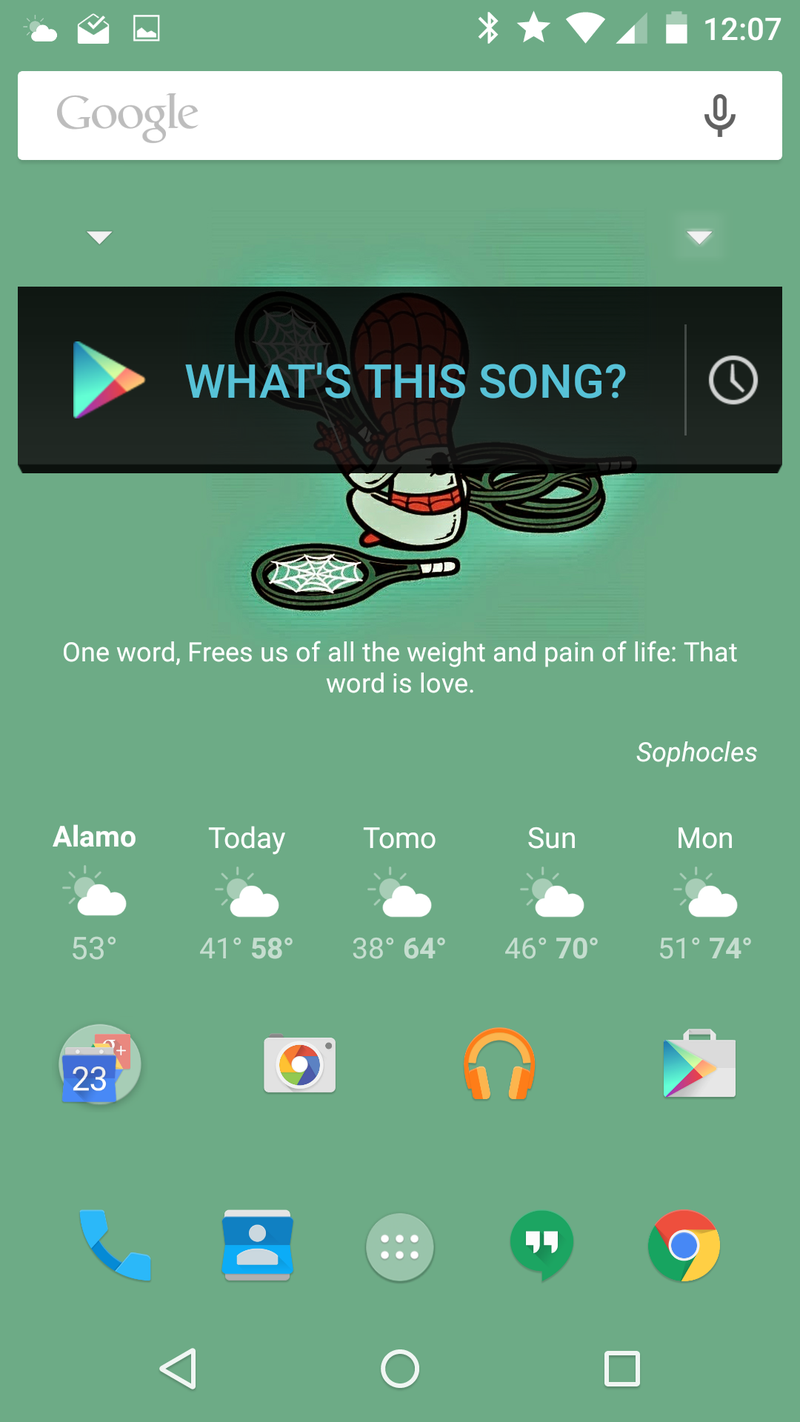Screen dimensions: 800x1422
Task: Launch the Chrome browser
Action: point(684,1246)
